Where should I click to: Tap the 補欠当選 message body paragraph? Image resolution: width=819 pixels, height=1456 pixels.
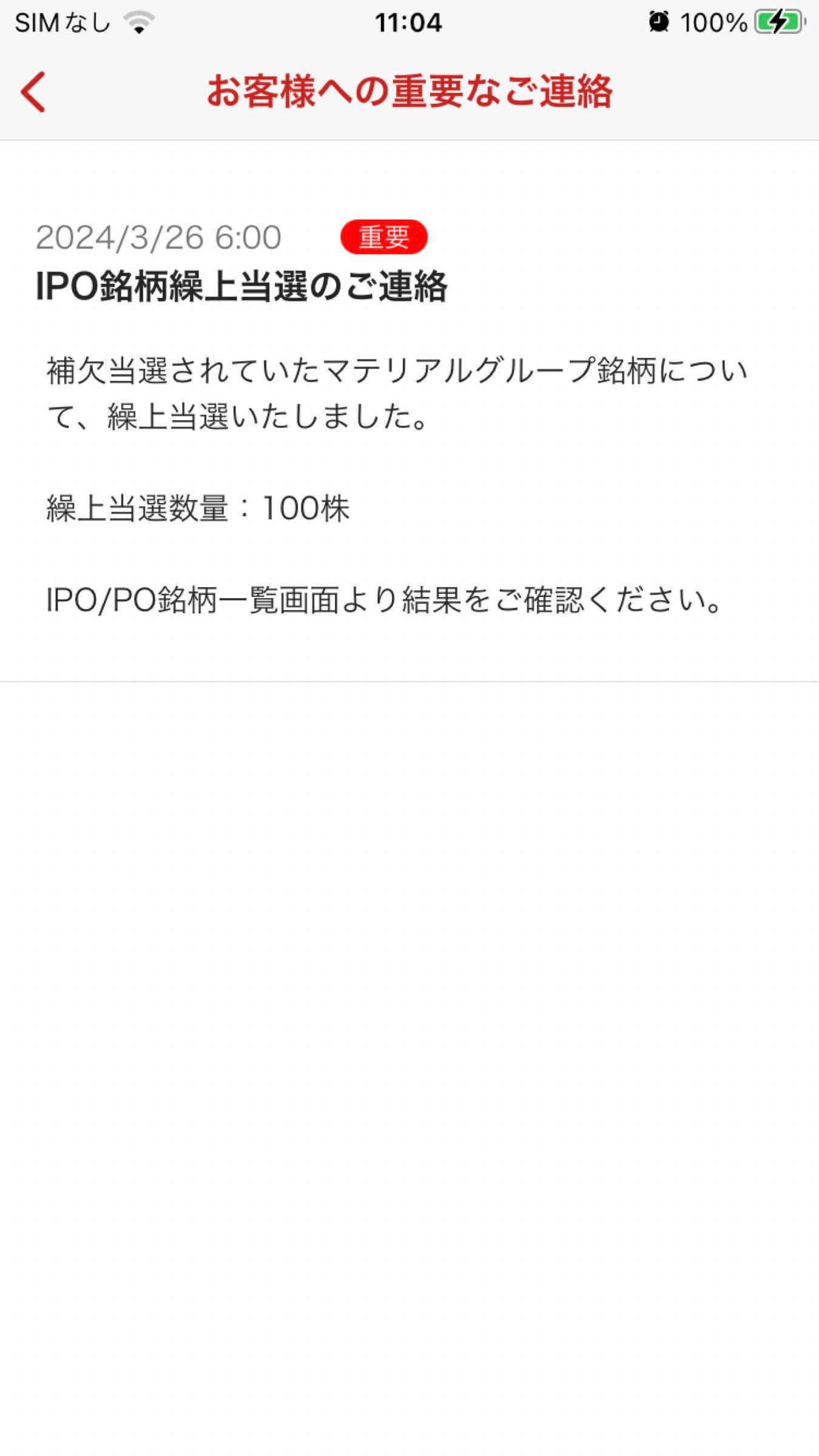click(x=394, y=391)
